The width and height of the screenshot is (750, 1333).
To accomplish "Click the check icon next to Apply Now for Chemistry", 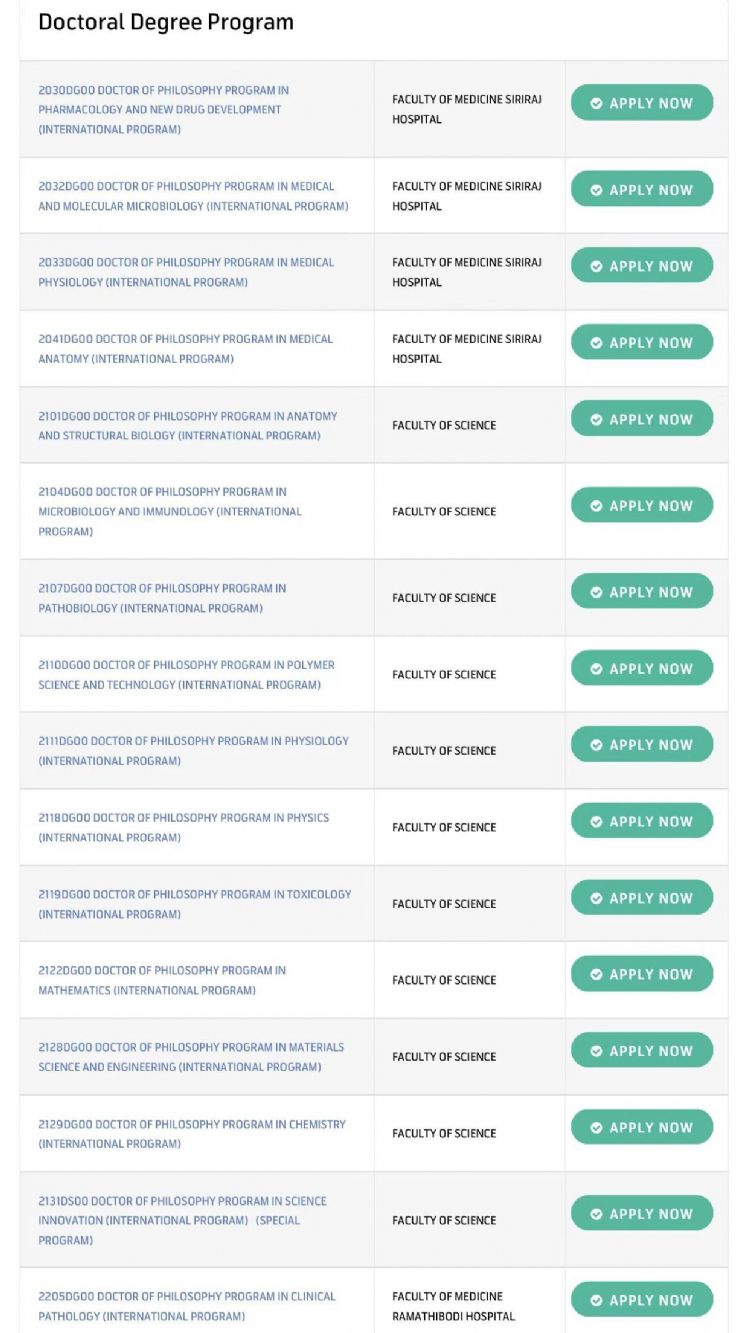I will click(x=594, y=1127).
